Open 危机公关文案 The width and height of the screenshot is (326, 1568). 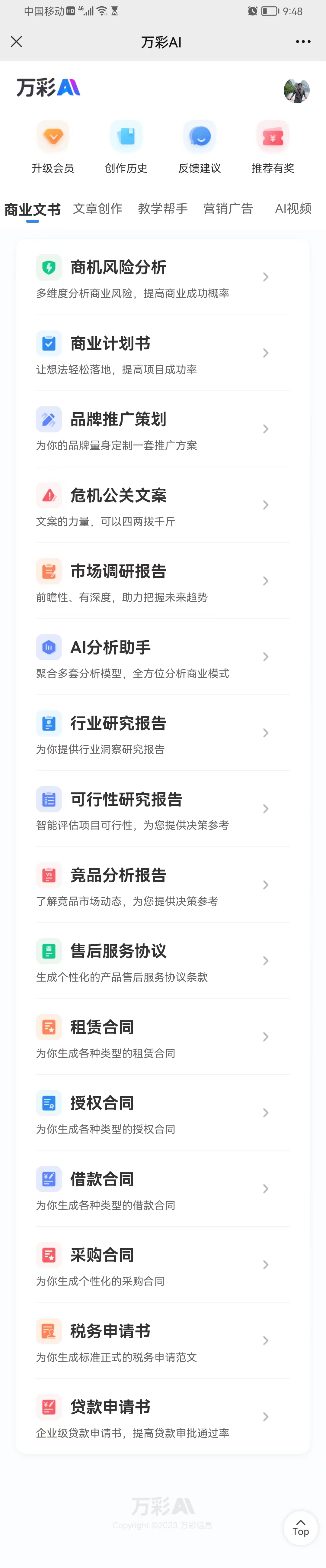coord(162,505)
